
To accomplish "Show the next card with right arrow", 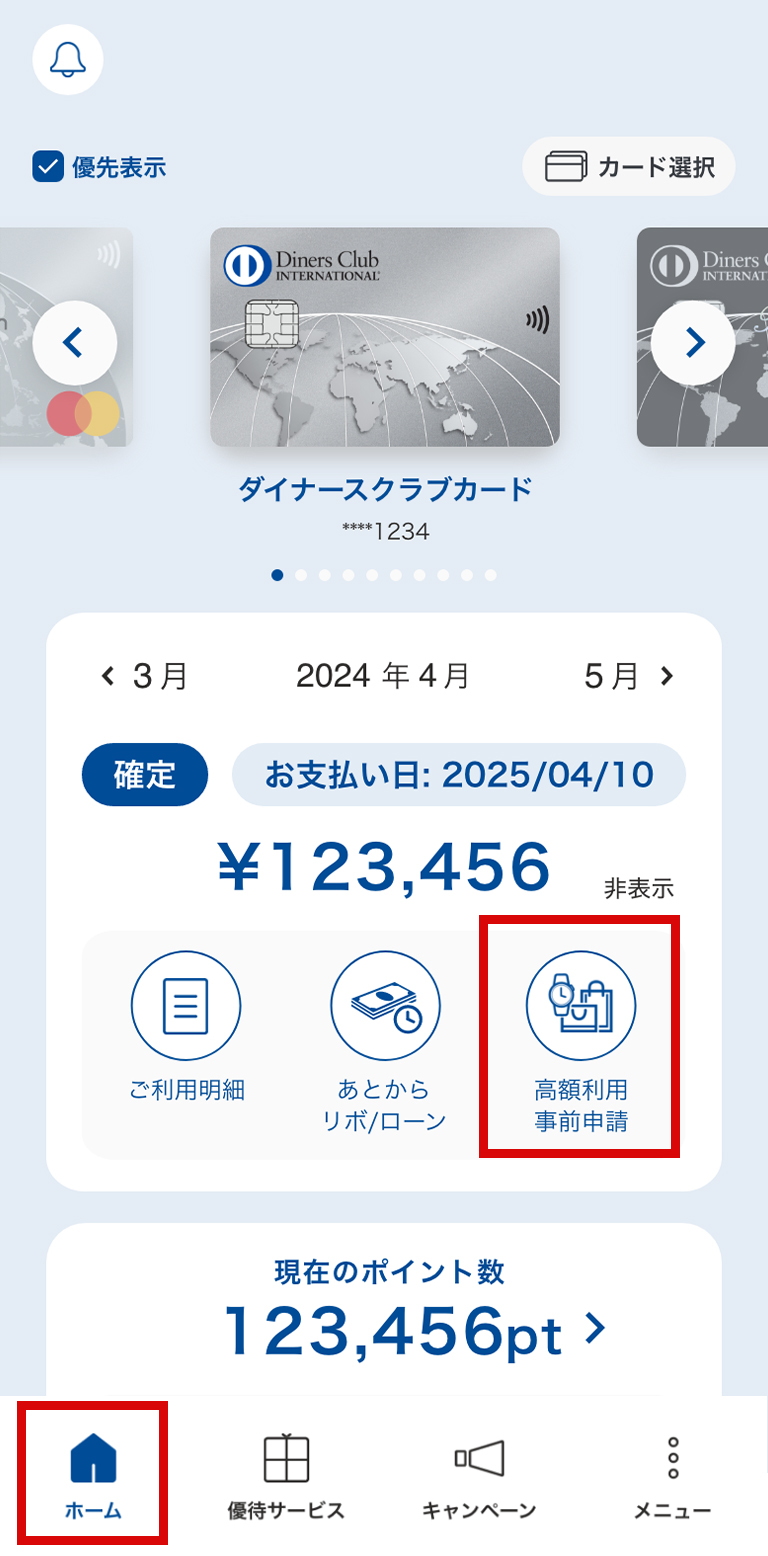I will coord(693,343).
